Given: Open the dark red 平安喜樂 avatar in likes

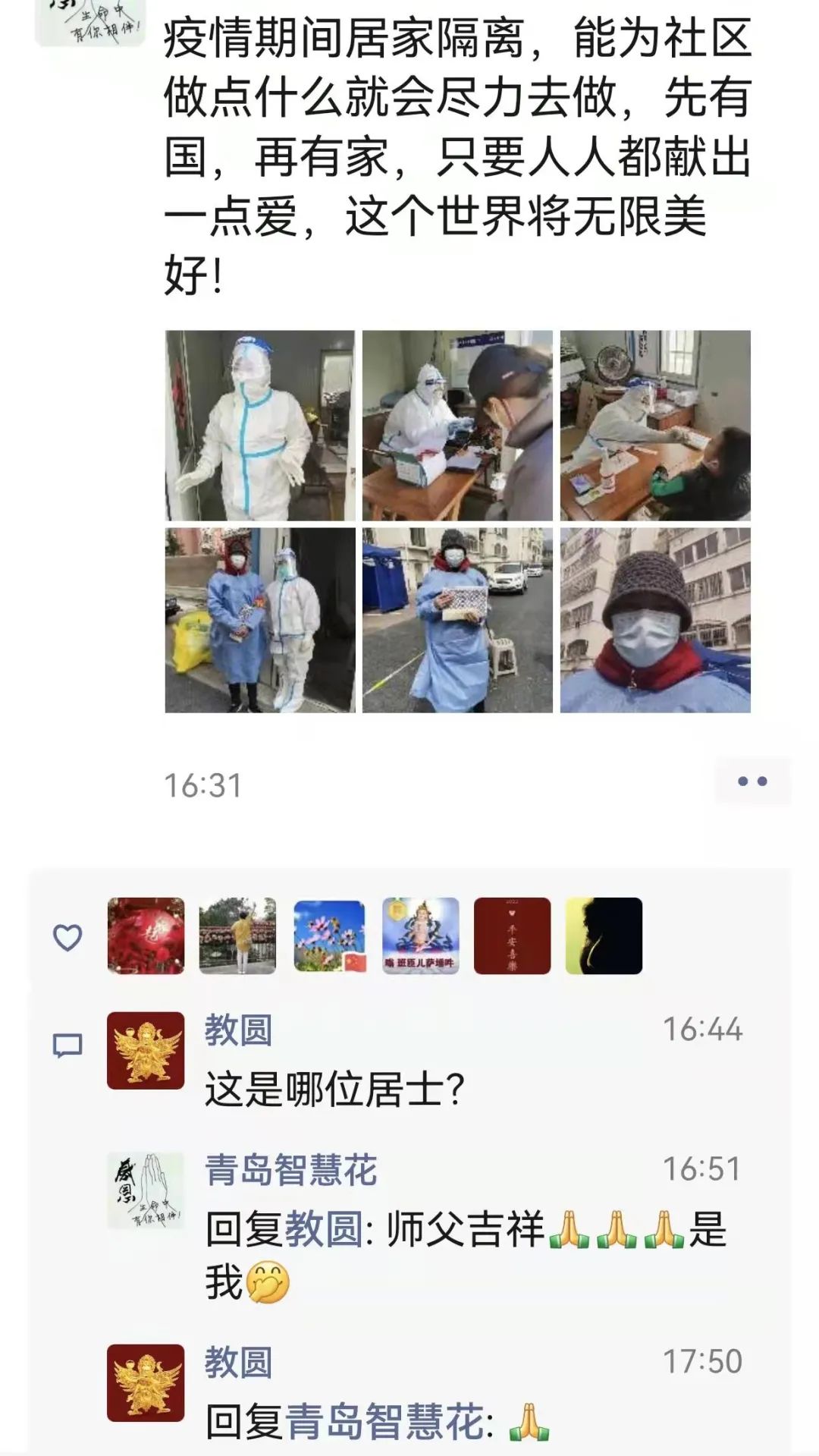Looking at the screenshot, I should pyautogui.click(x=512, y=936).
